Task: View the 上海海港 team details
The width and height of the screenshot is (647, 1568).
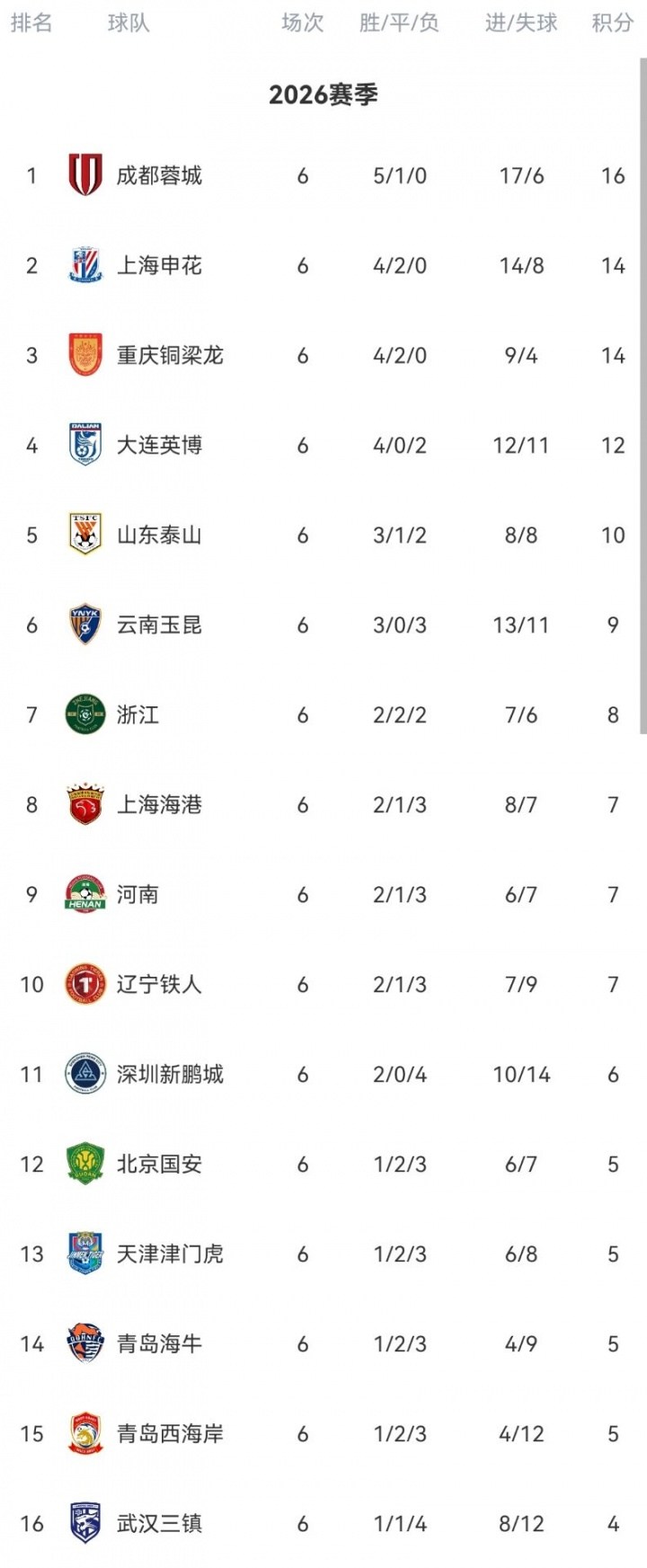Action: [x=159, y=804]
